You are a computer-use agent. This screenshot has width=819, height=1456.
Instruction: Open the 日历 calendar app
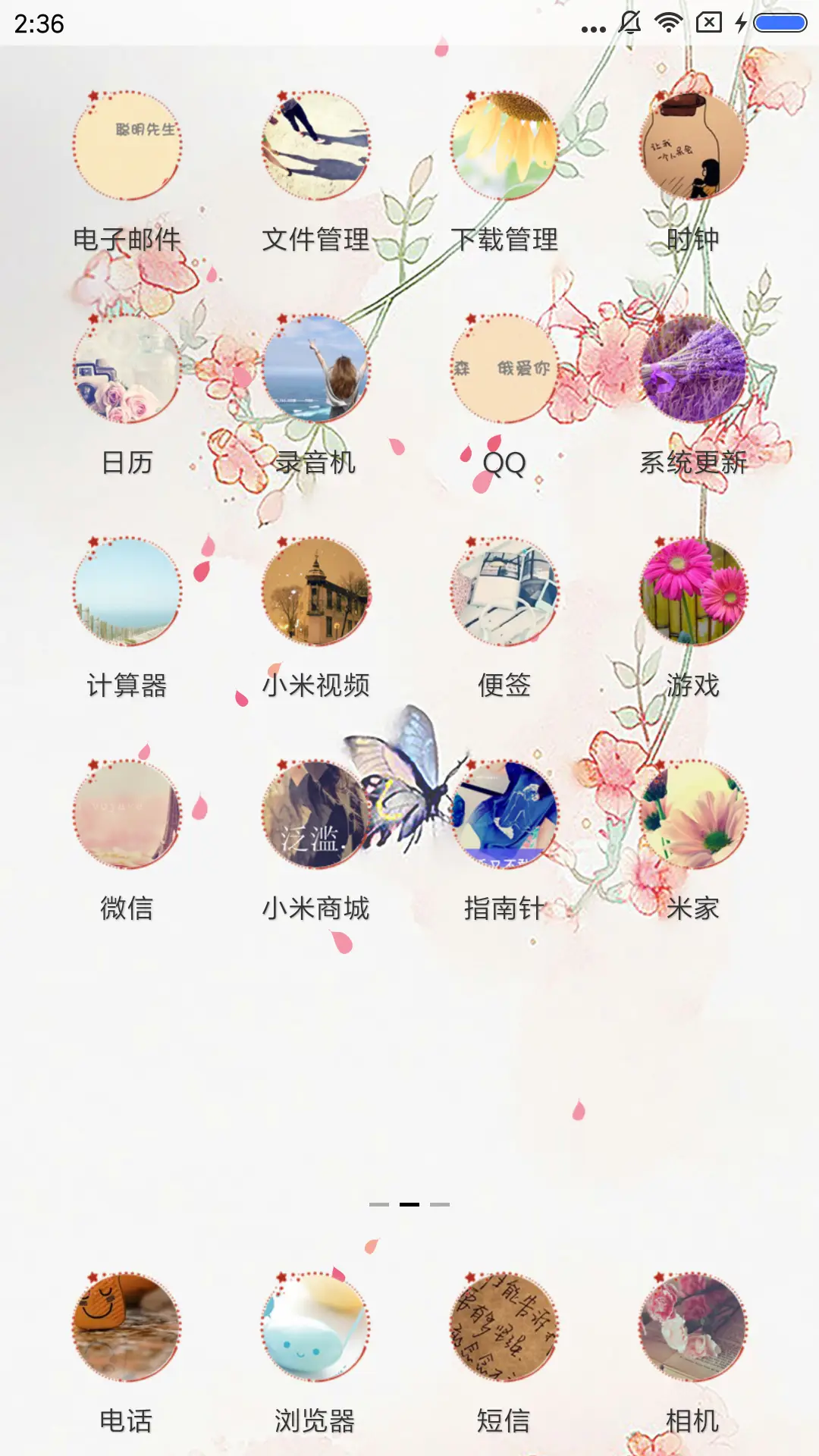[124, 370]
